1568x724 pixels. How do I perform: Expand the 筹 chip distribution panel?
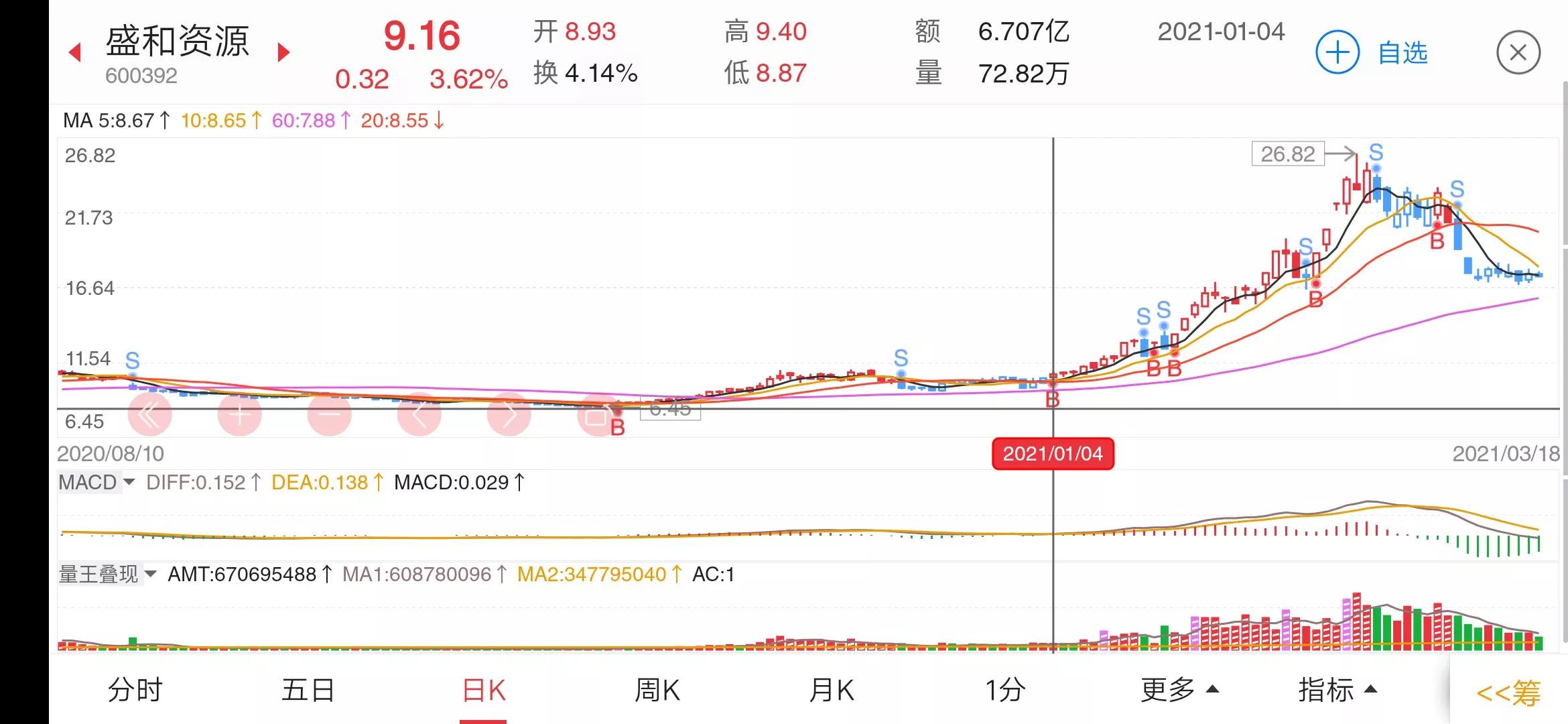(x=1509, y=692)
